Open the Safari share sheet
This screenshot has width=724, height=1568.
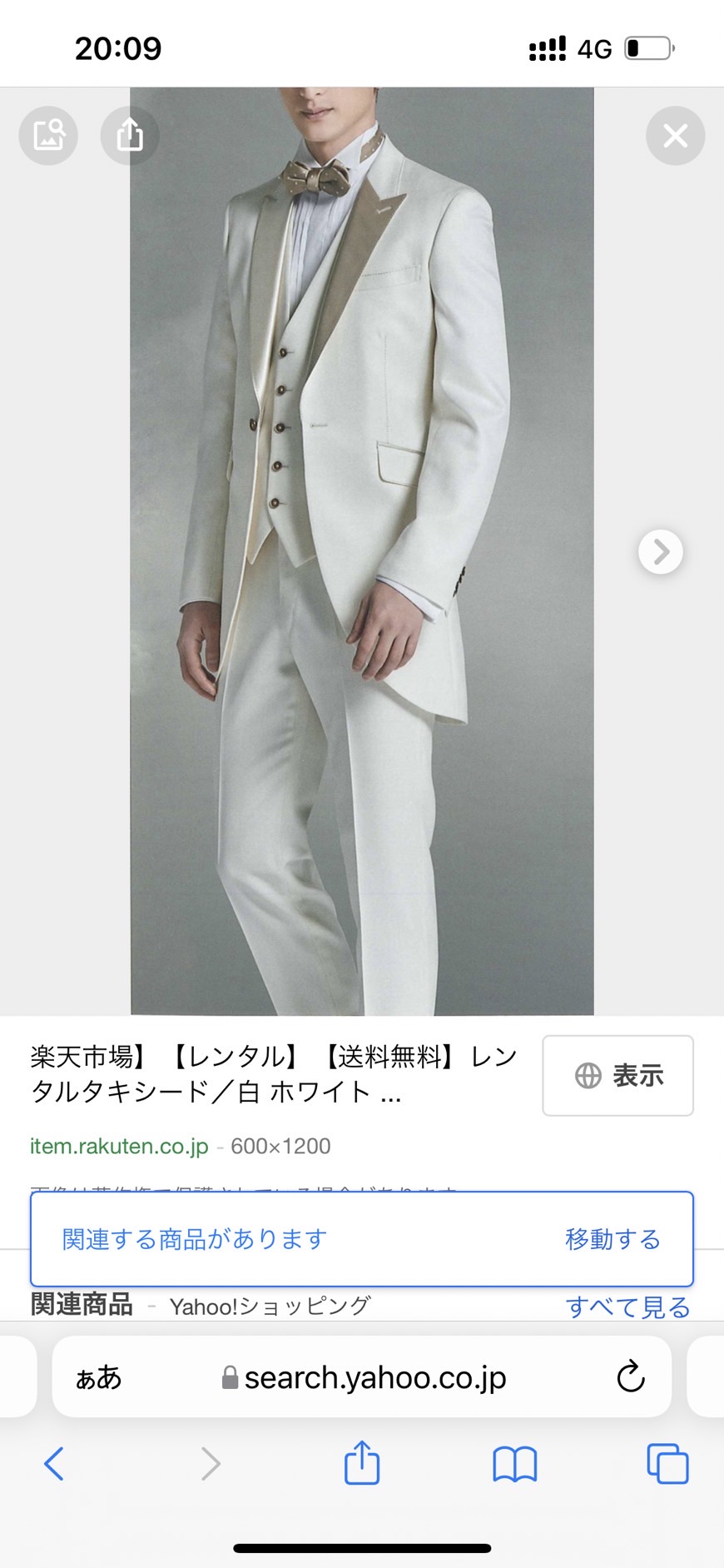362,1462
